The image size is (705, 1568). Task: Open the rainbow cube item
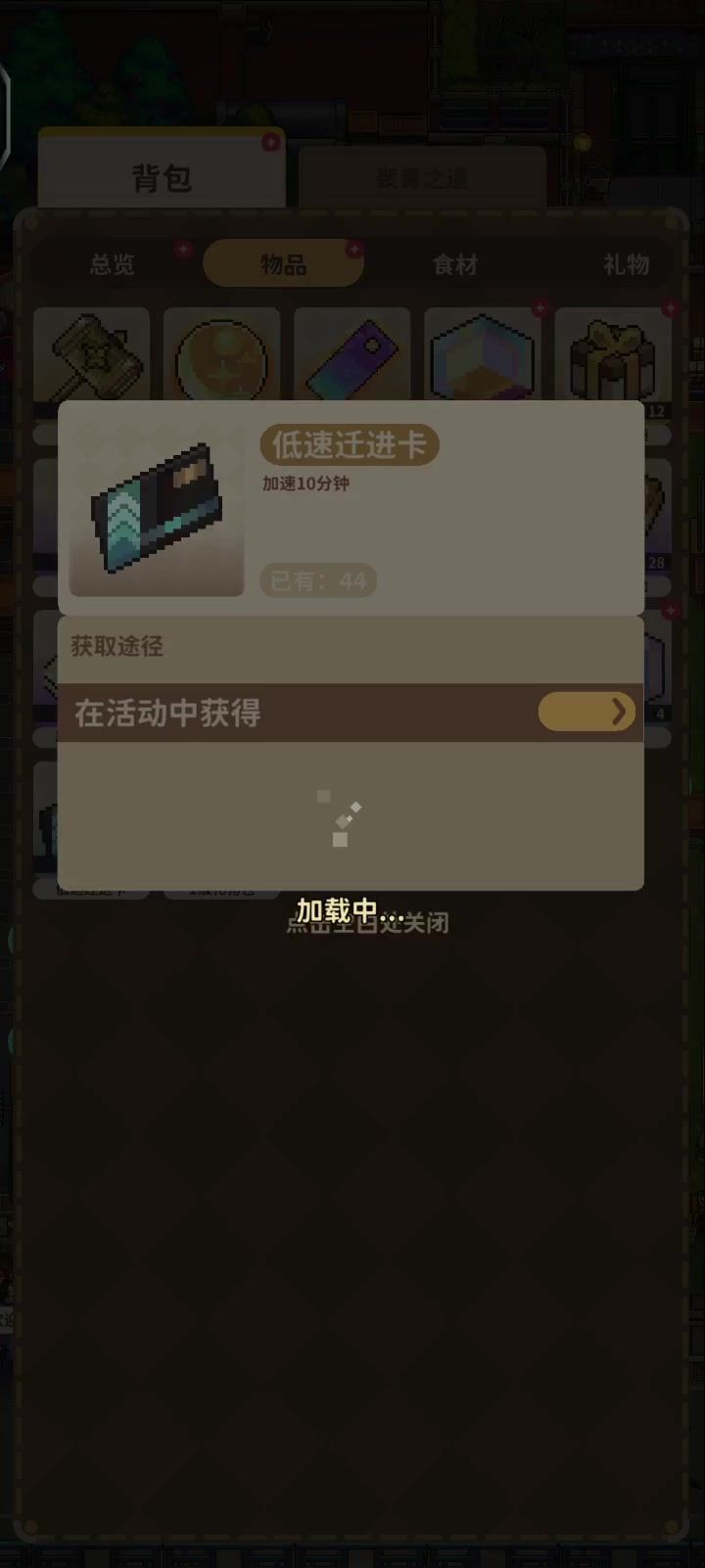[482, 356]
